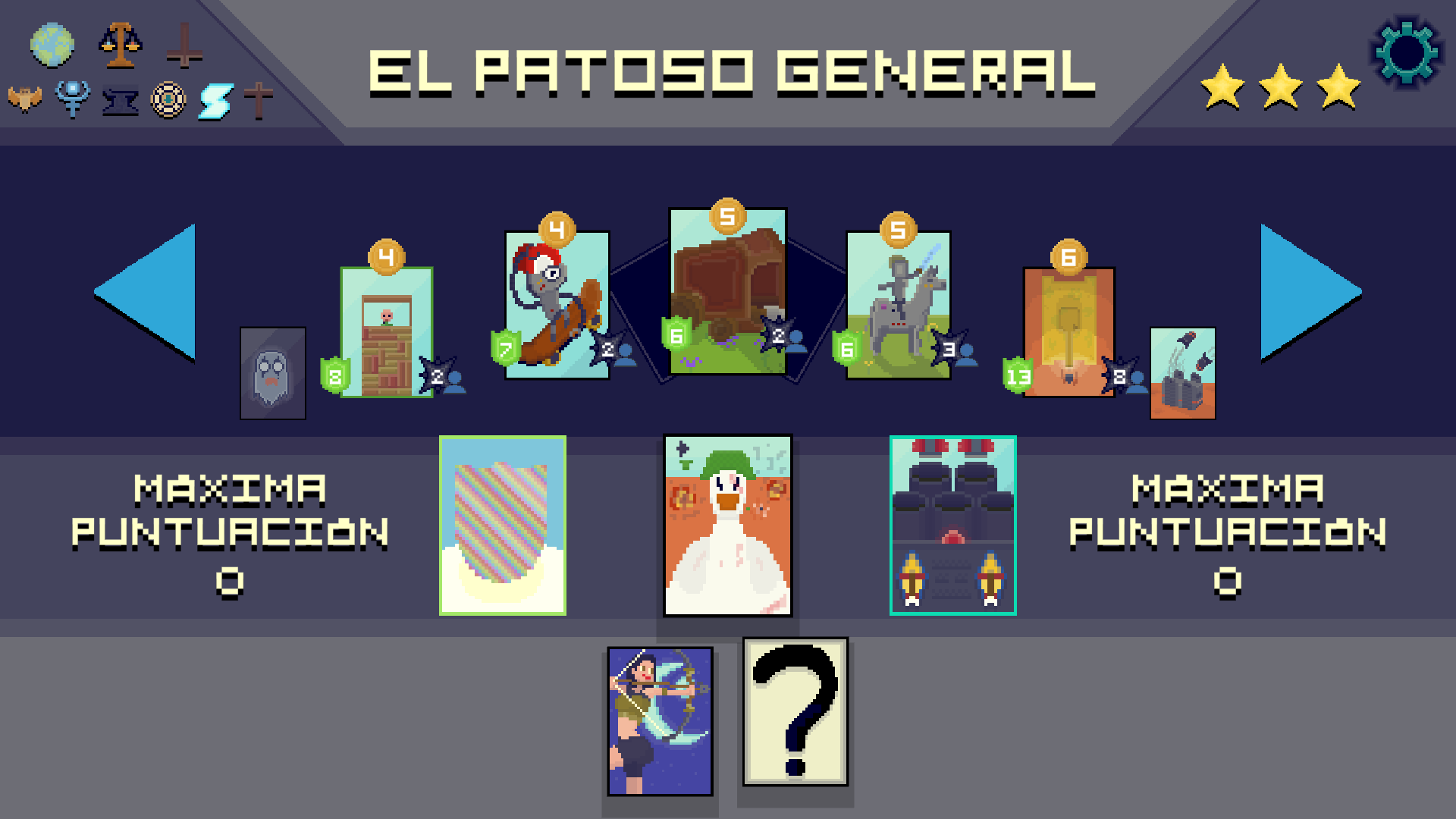This screenshot has width=1456, height=819.
Task: Open the settings gear
Action: [x=1407, y=52]
